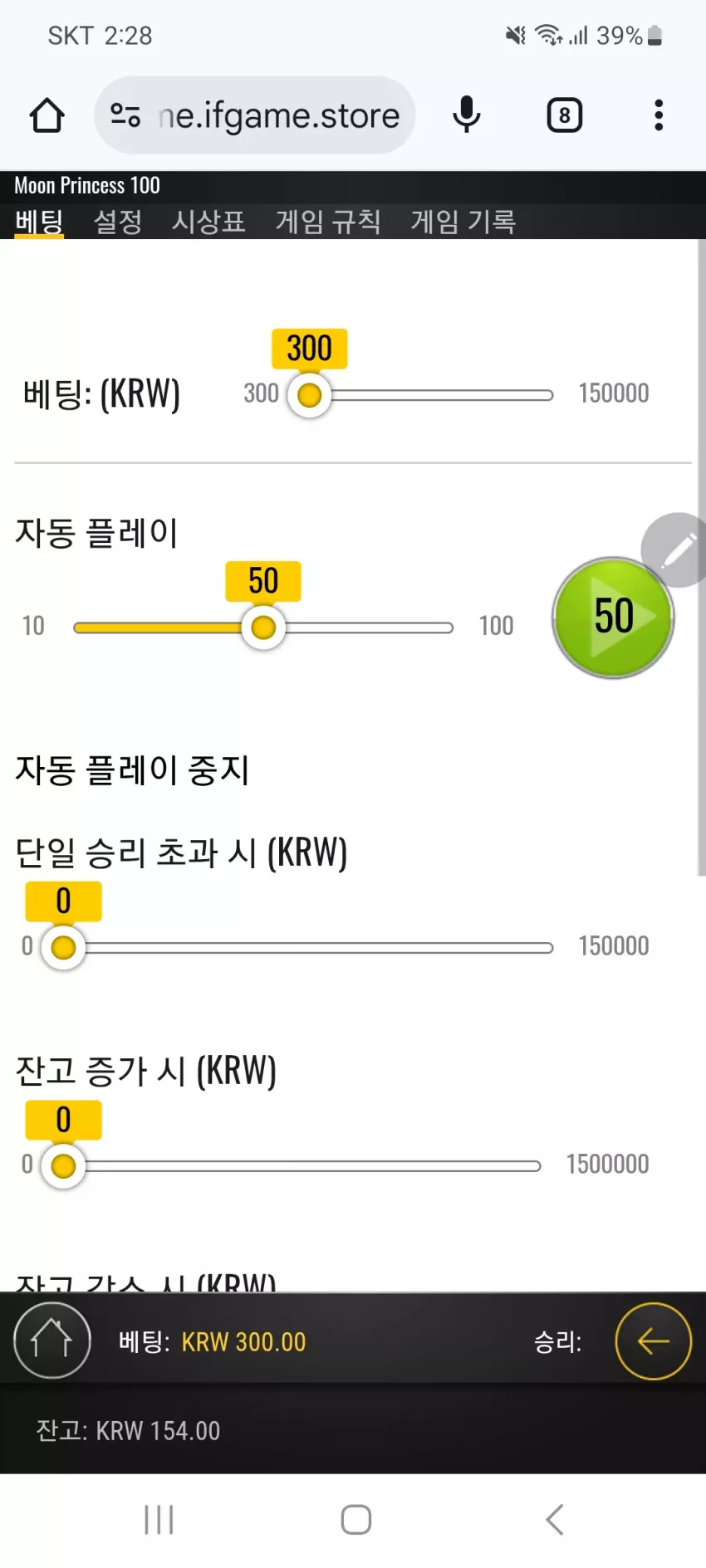Start voice search with the microphone
The height and width of the screenshot is (1568, 706).
tap(467, 115)
